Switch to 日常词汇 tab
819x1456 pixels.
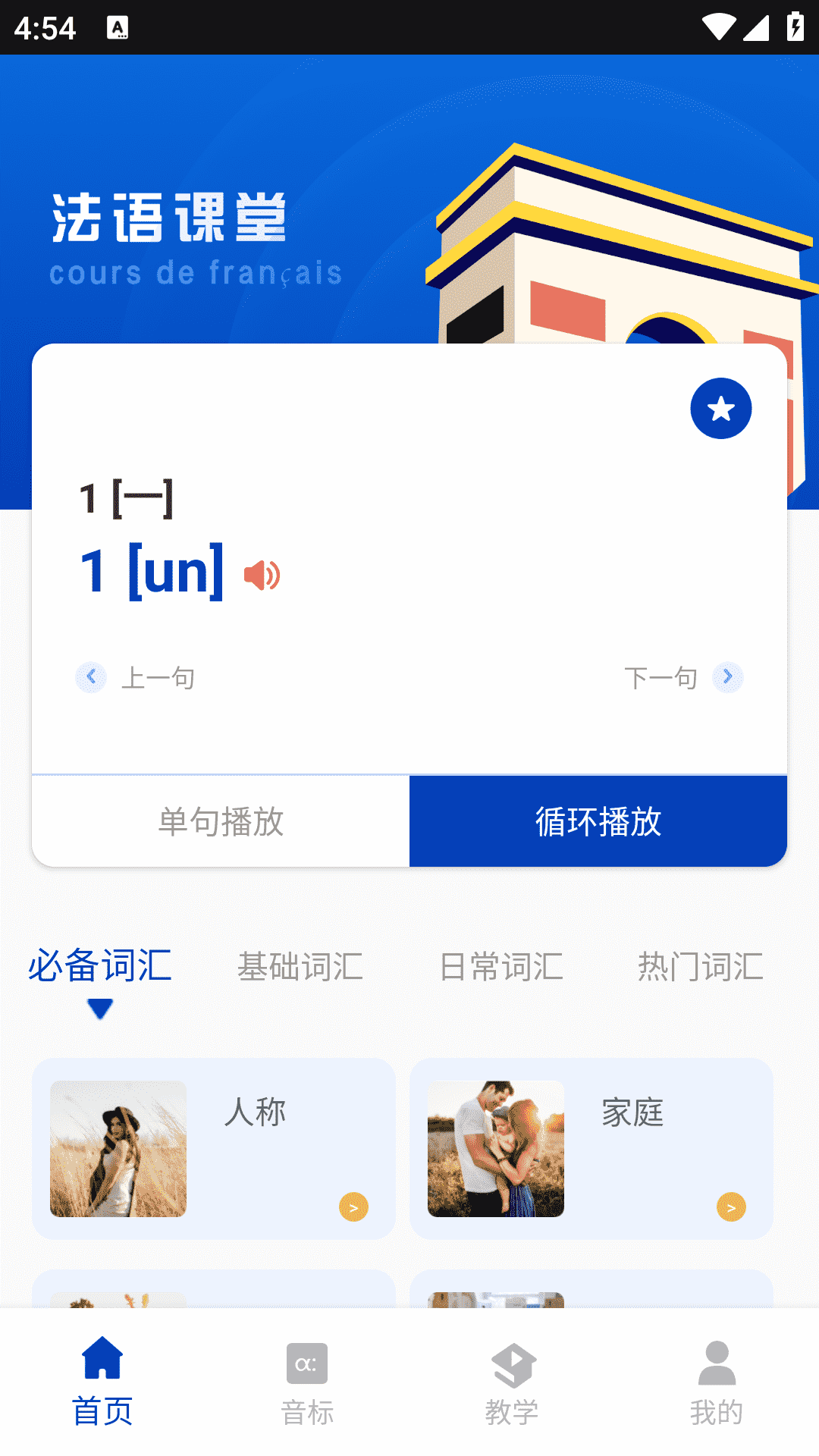tap(501, 967)
